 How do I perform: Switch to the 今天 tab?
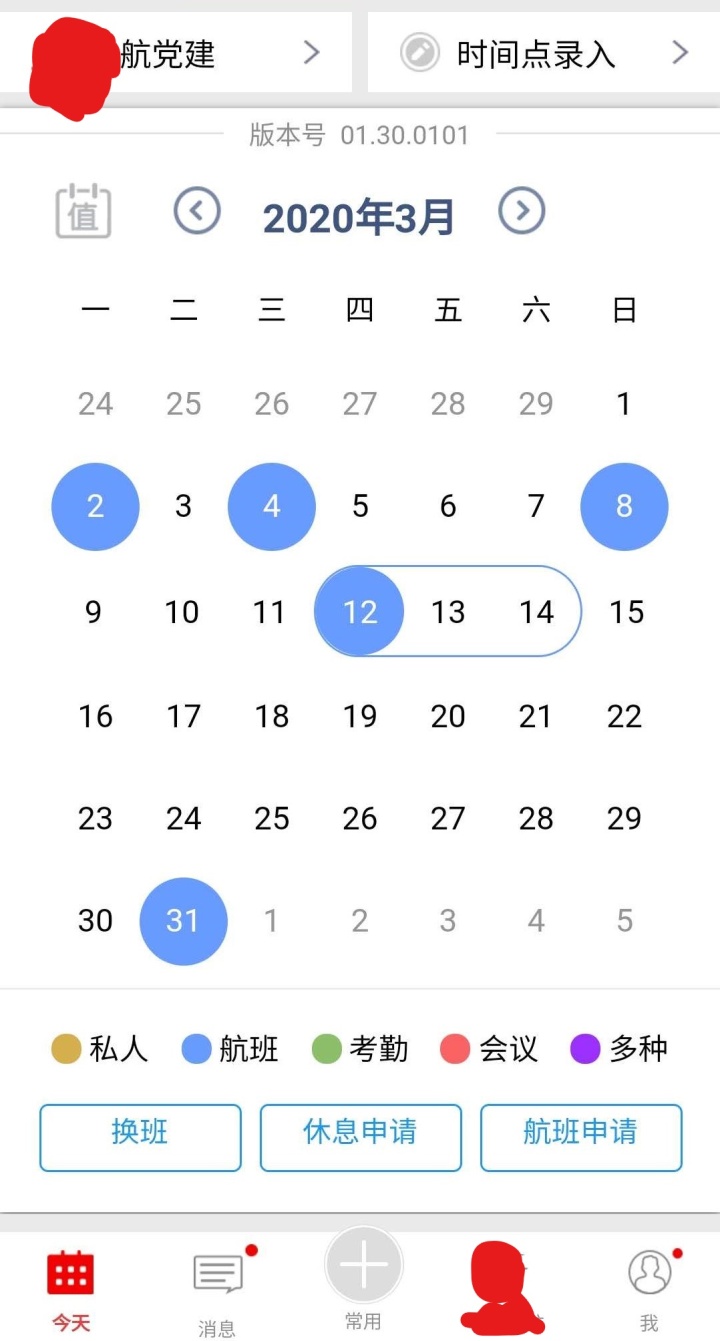pyautogui.click(x=71, y=1288)
